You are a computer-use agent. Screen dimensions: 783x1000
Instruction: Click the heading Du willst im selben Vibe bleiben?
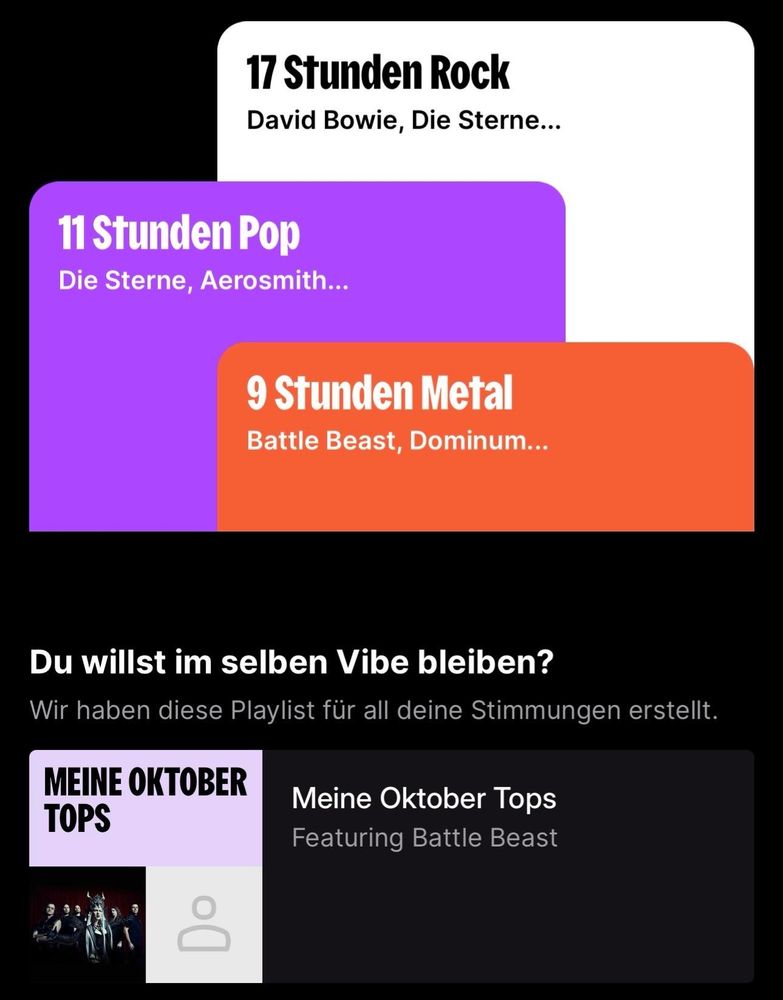tap(295, 662)
